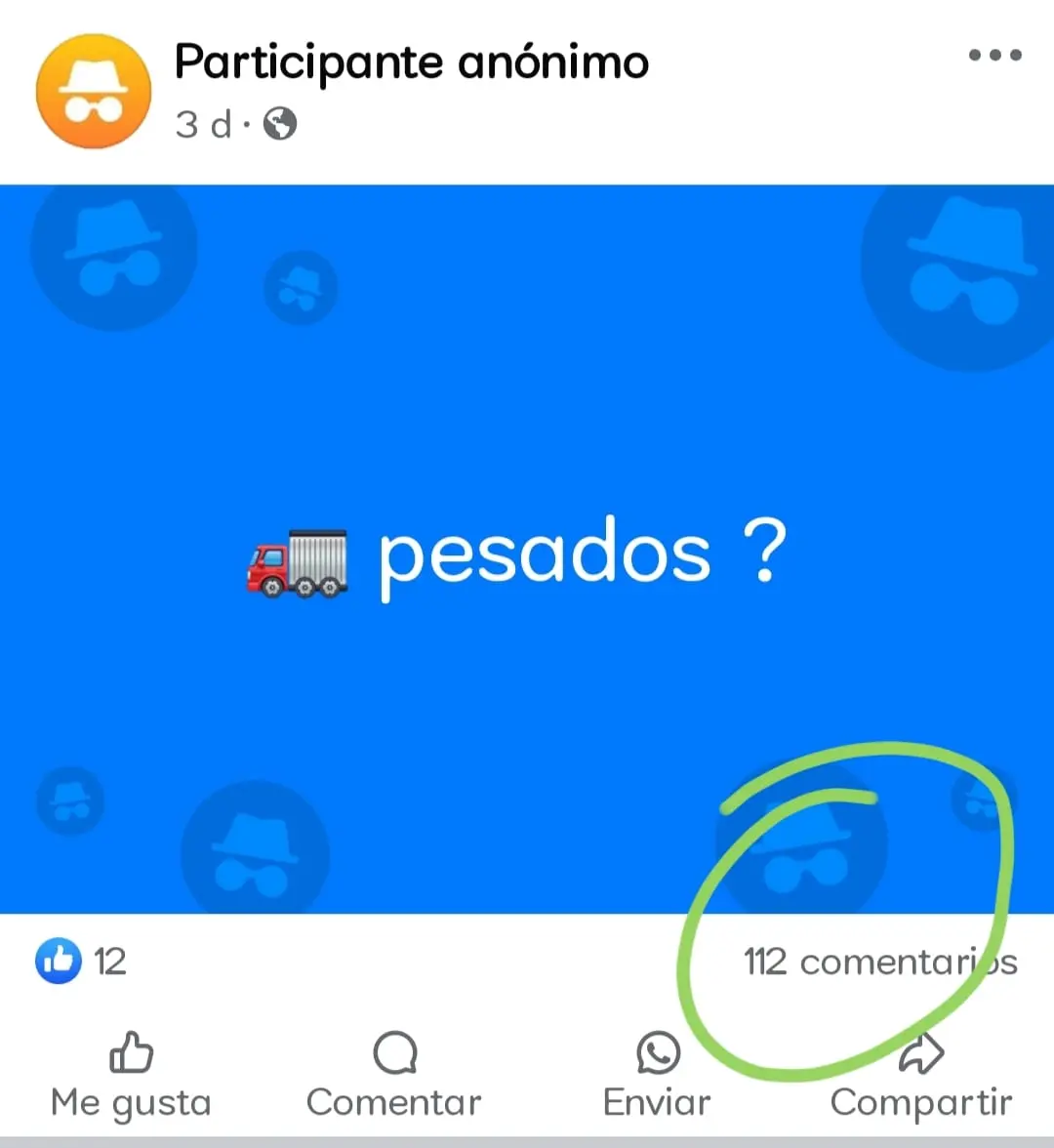Open the "pesados ?" post in full

pyautogui.click(x=527, y=552)
